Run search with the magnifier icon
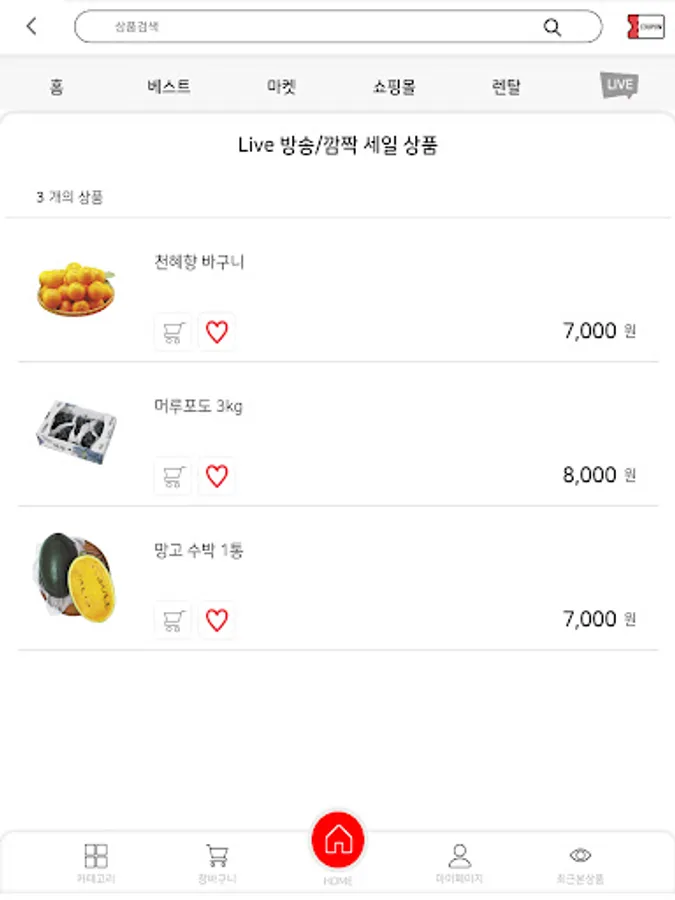The image size is (675, 900). (552, 27)
